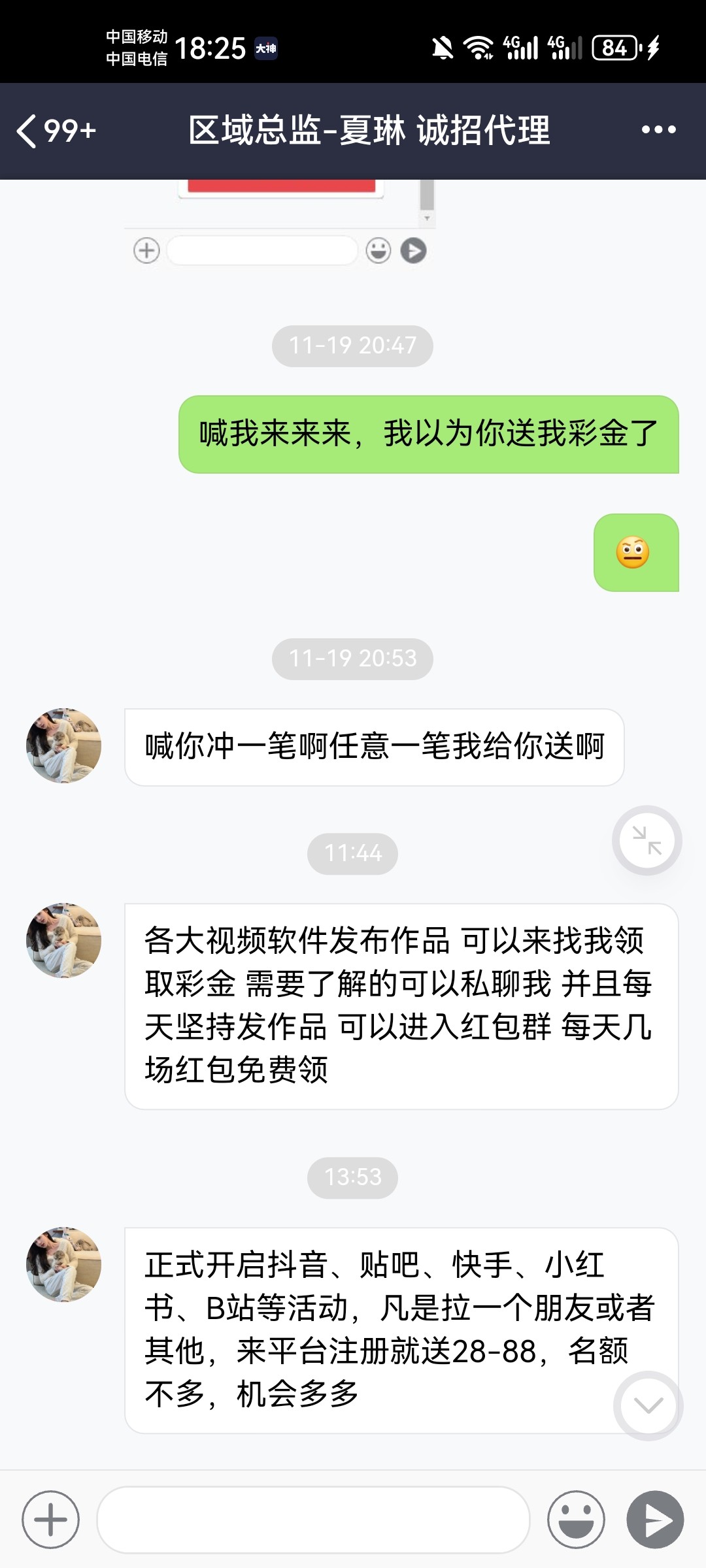The image size is (706, 1568).
Task: Open the emoji picker
Action: coord(576,1520)
